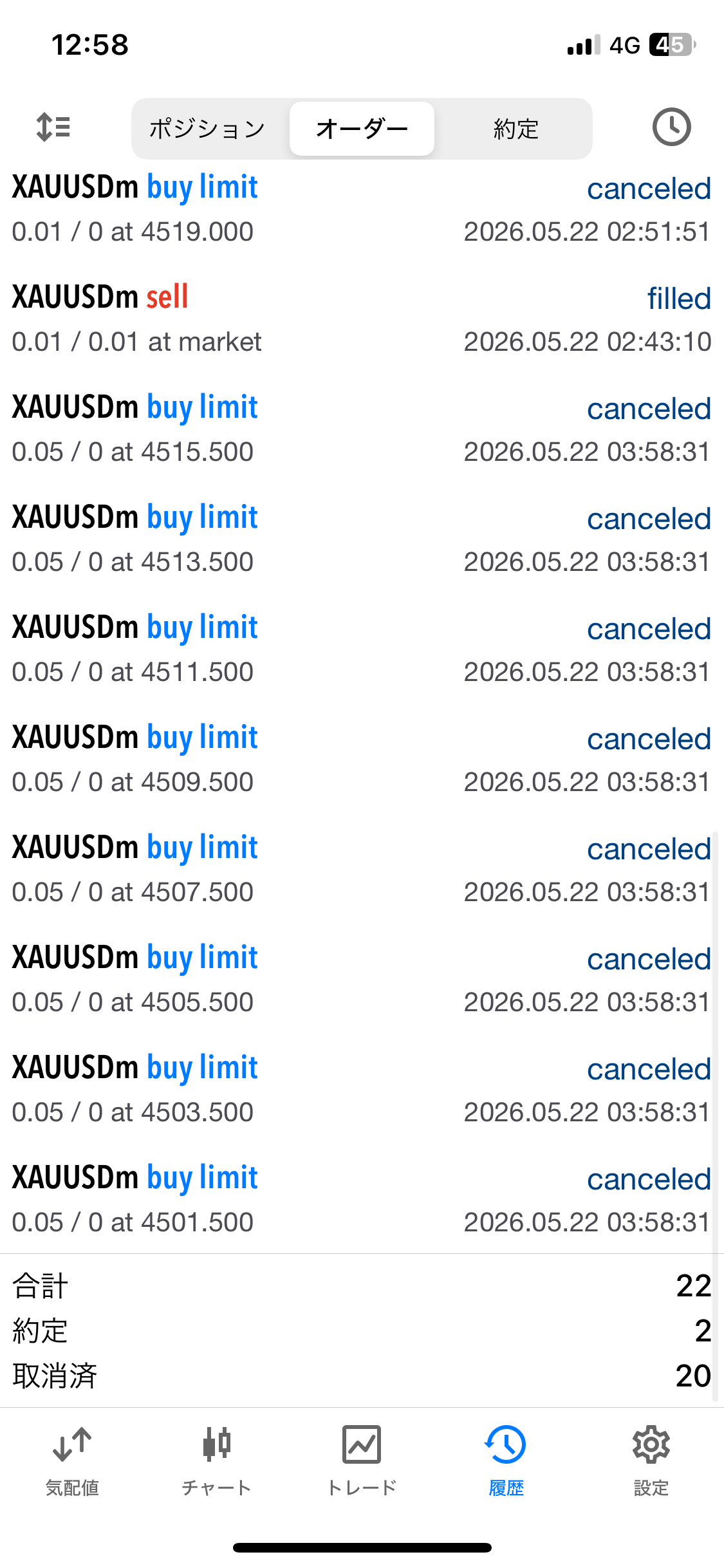This screenshot has width=724, height=1568.
Task: Open buy limit order at 4515.500
Action: click(362, 429)
